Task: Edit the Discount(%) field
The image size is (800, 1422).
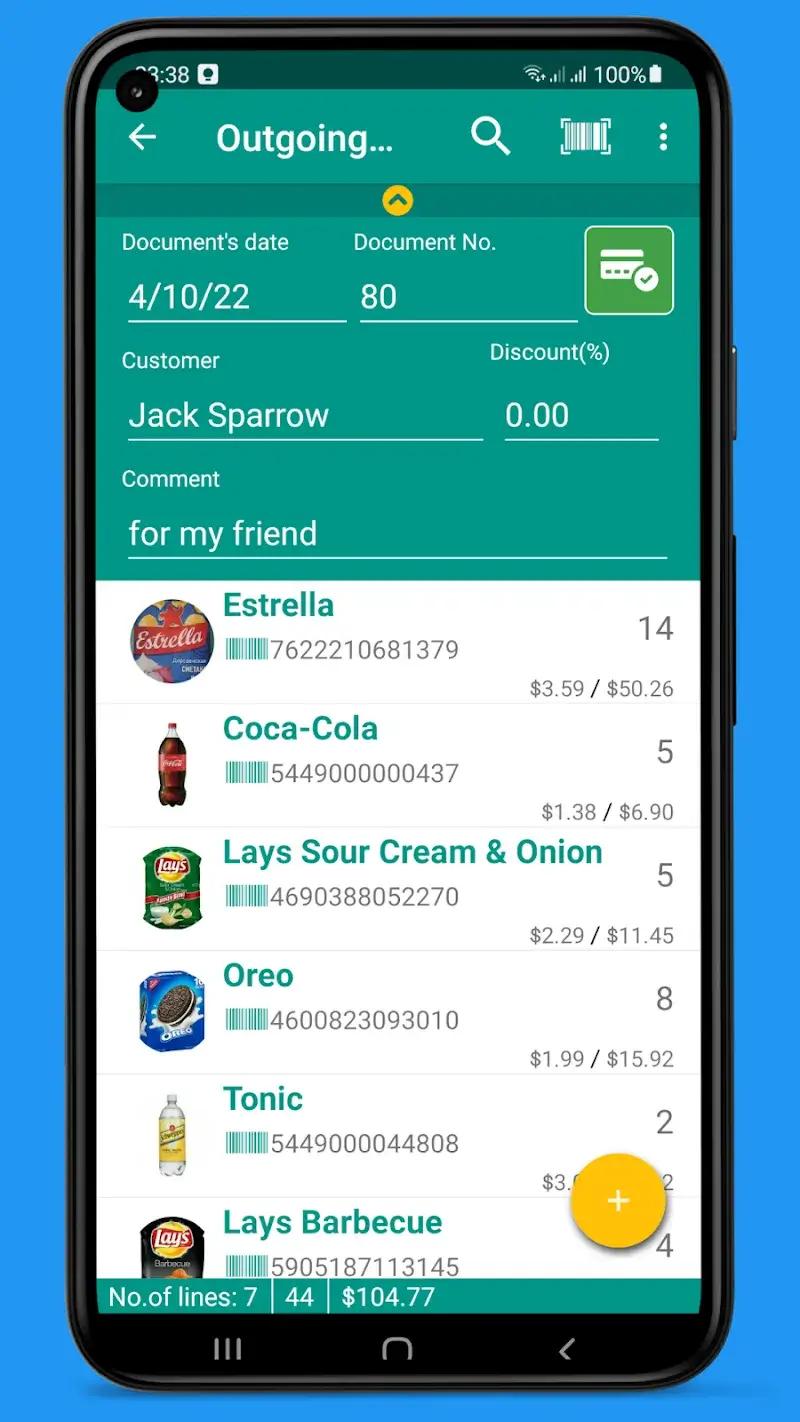Action: point(580,415)
